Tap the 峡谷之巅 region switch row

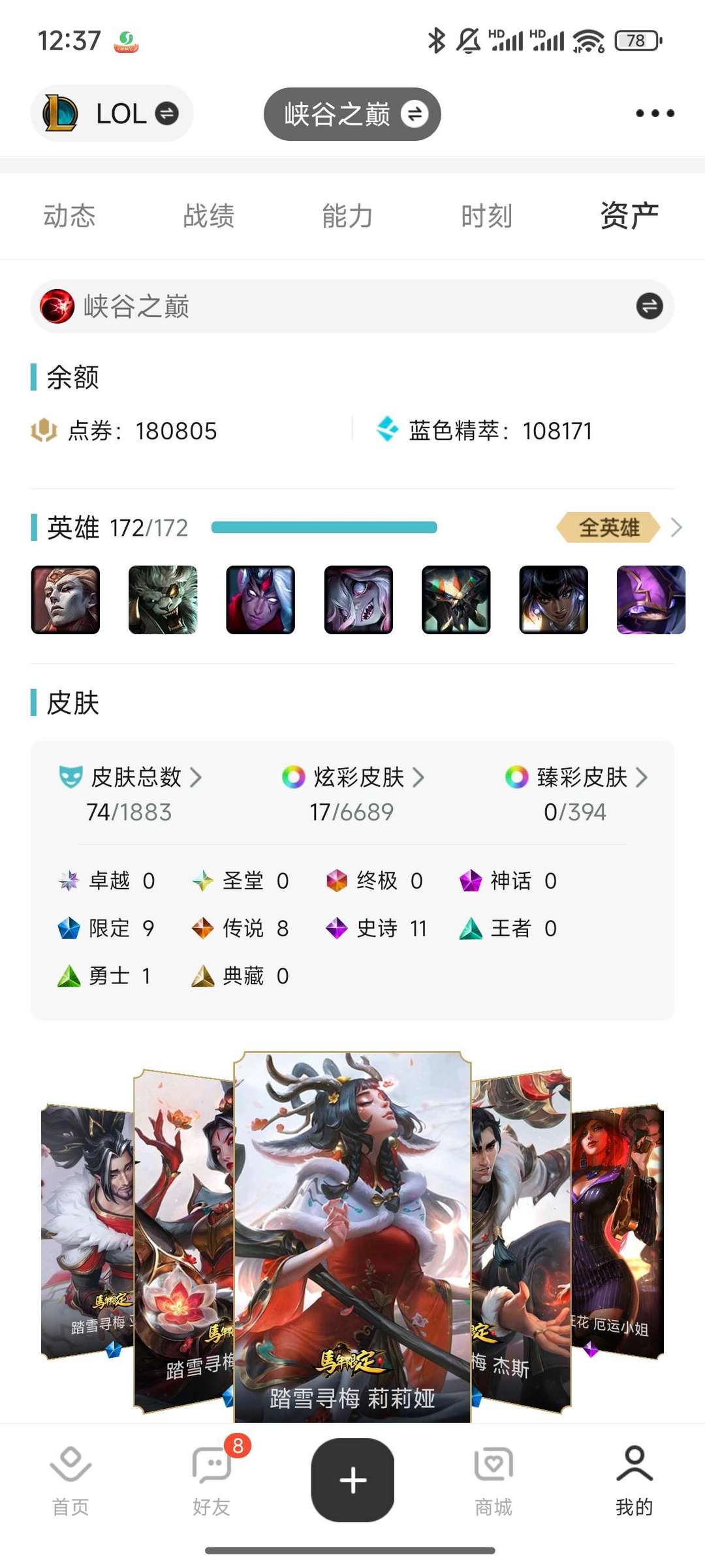click(352, 306)
